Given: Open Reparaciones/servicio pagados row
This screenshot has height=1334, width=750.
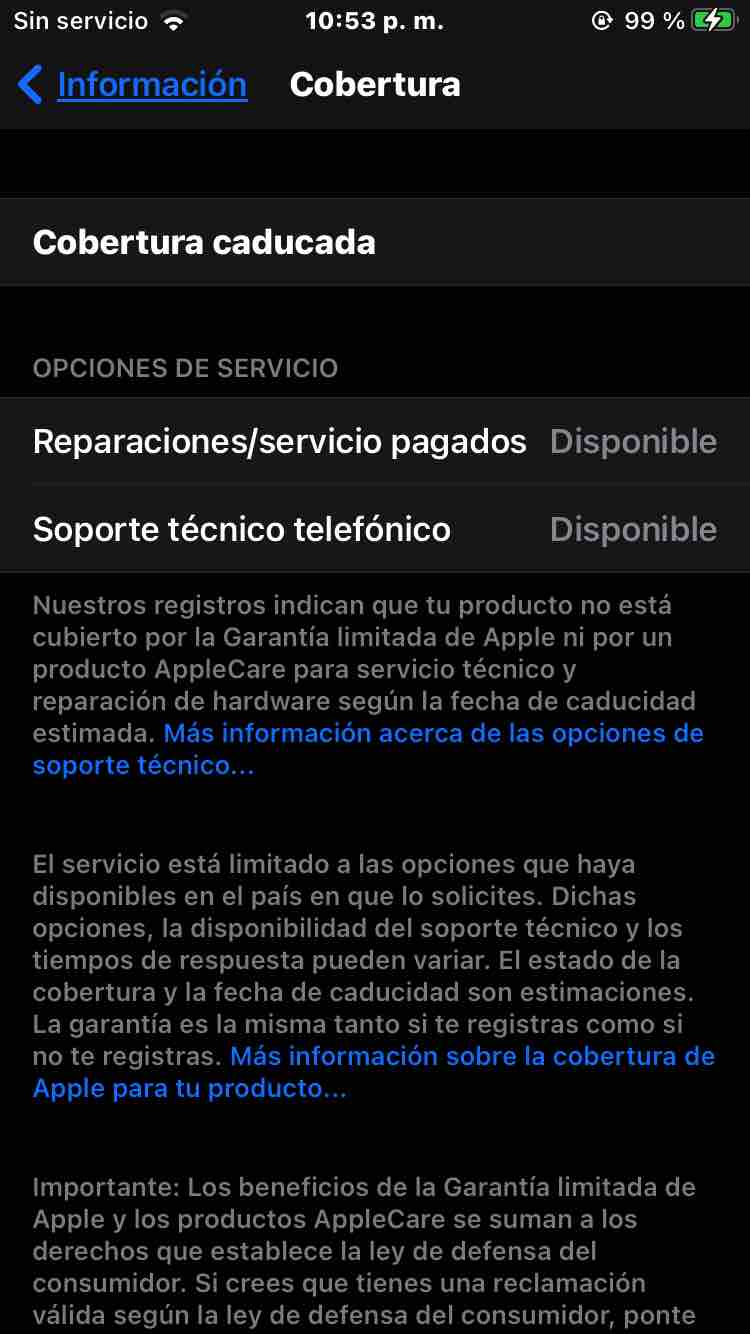Looking at the screenshot, I should pyautogui.click(x=375, y=441).
